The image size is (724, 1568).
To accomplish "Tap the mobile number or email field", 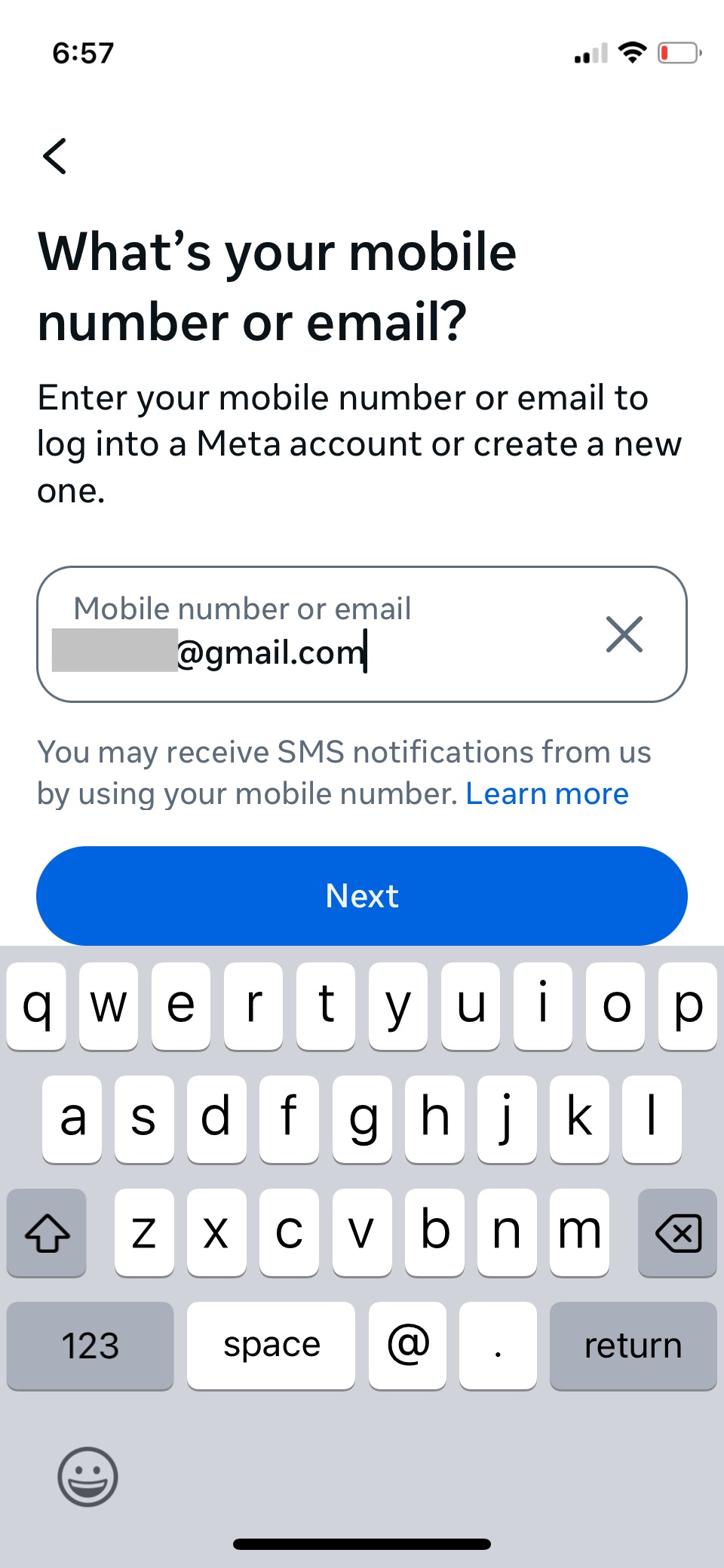I will (362, 634).
